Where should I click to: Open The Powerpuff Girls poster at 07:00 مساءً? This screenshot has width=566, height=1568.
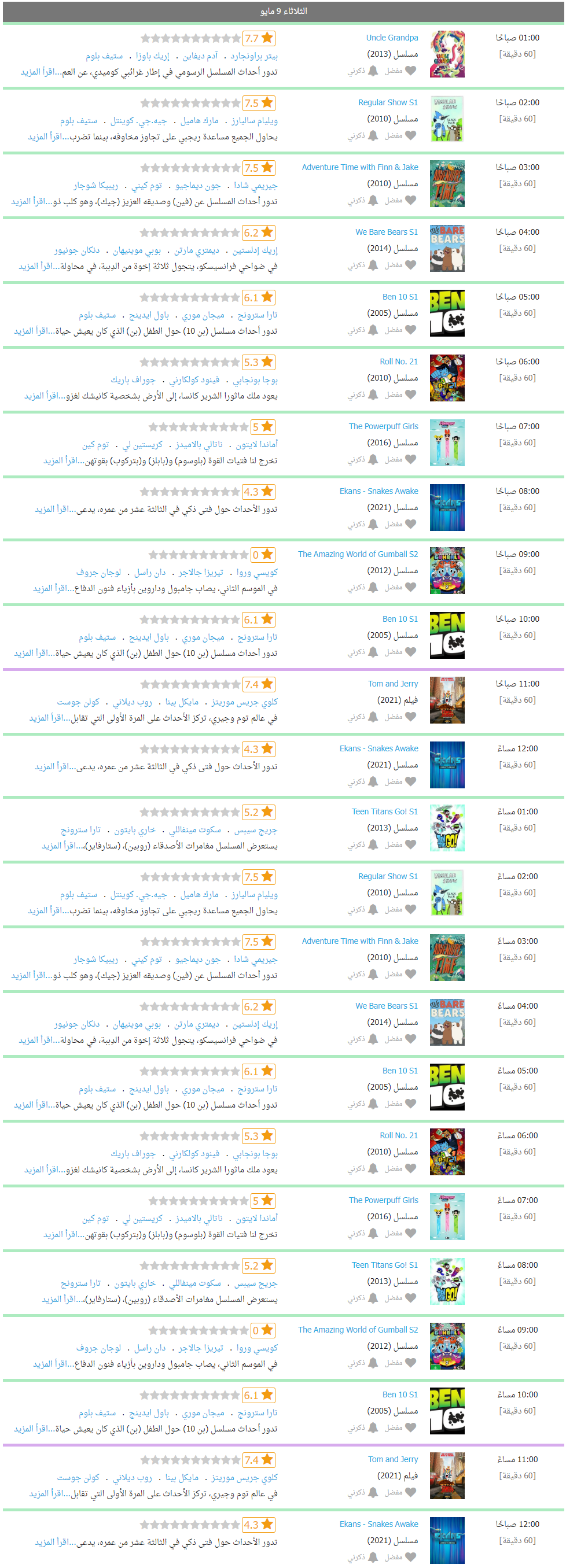click(x=447, y=1216)
